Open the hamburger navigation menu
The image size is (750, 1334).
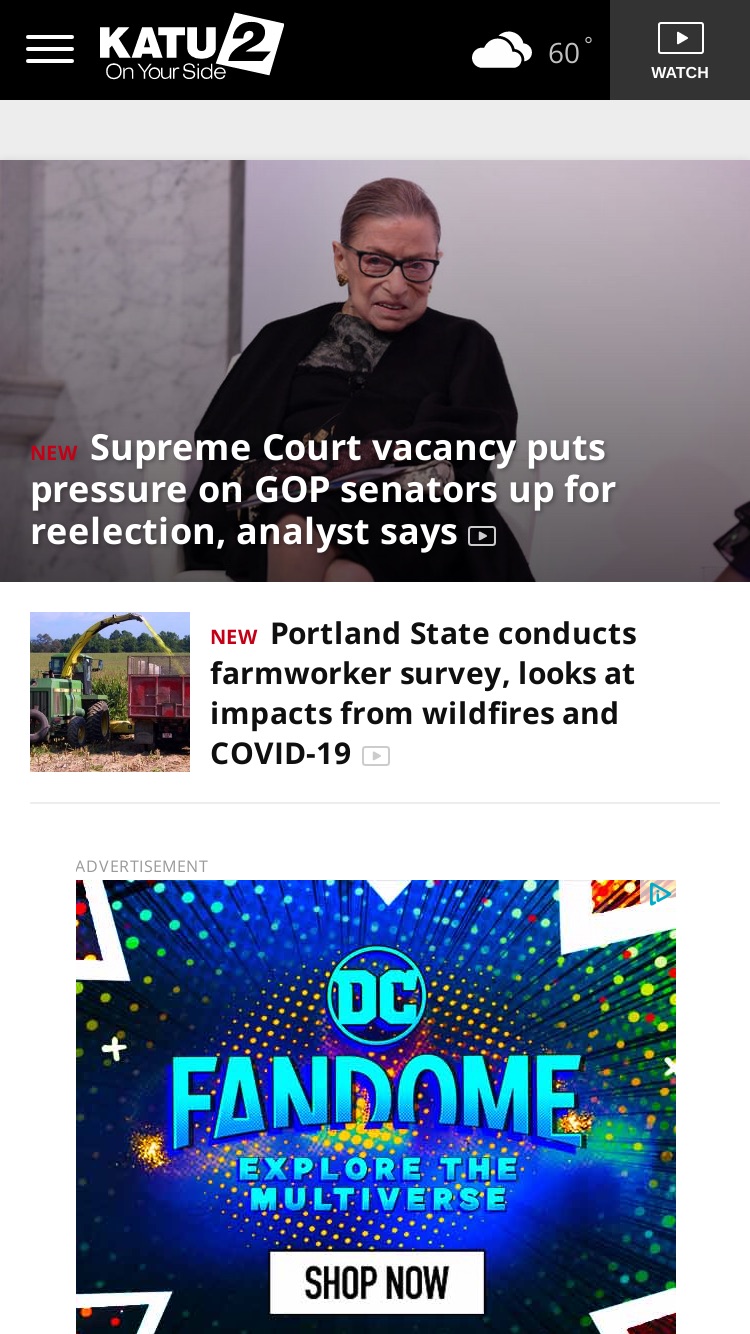click(50, 49)
